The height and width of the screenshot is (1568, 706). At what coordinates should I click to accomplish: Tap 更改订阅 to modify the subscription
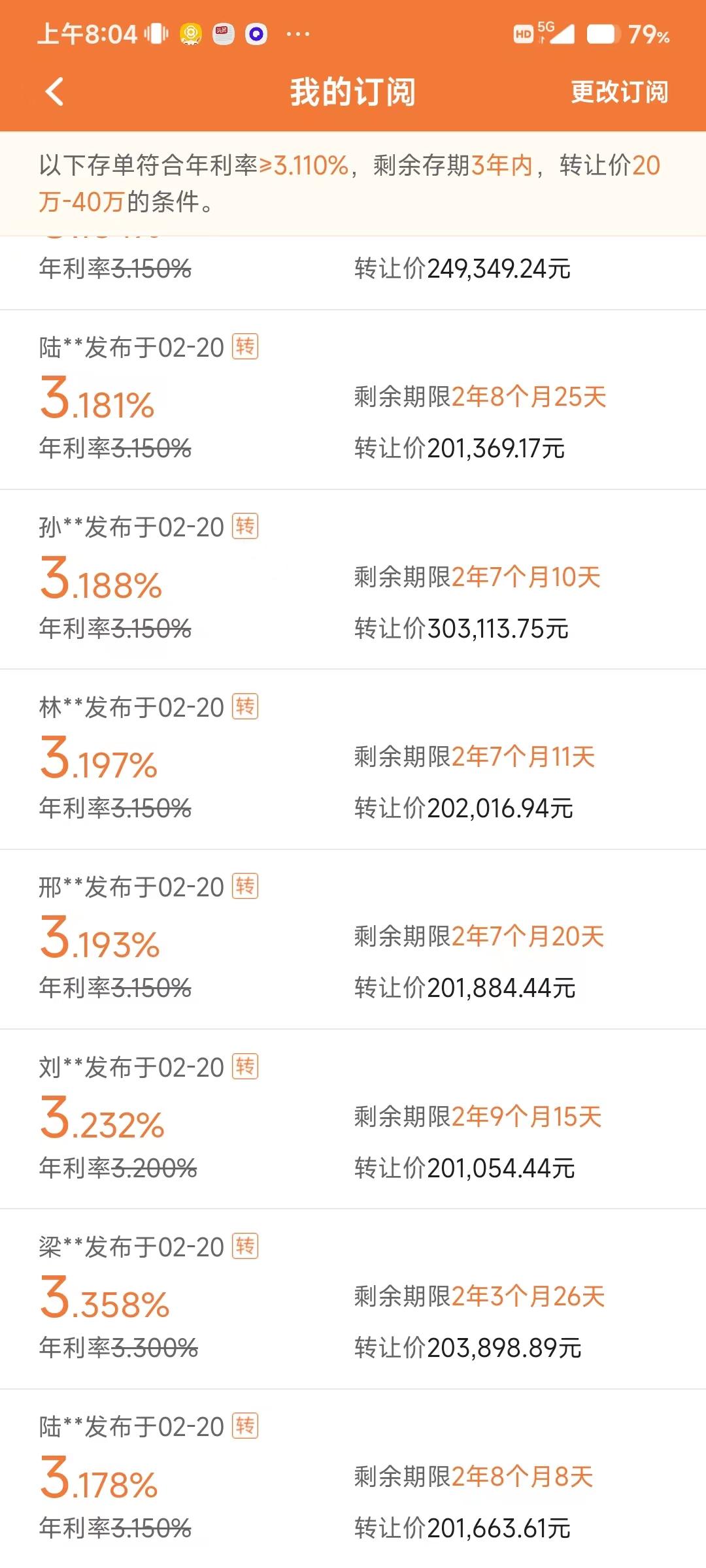point(619,92)
